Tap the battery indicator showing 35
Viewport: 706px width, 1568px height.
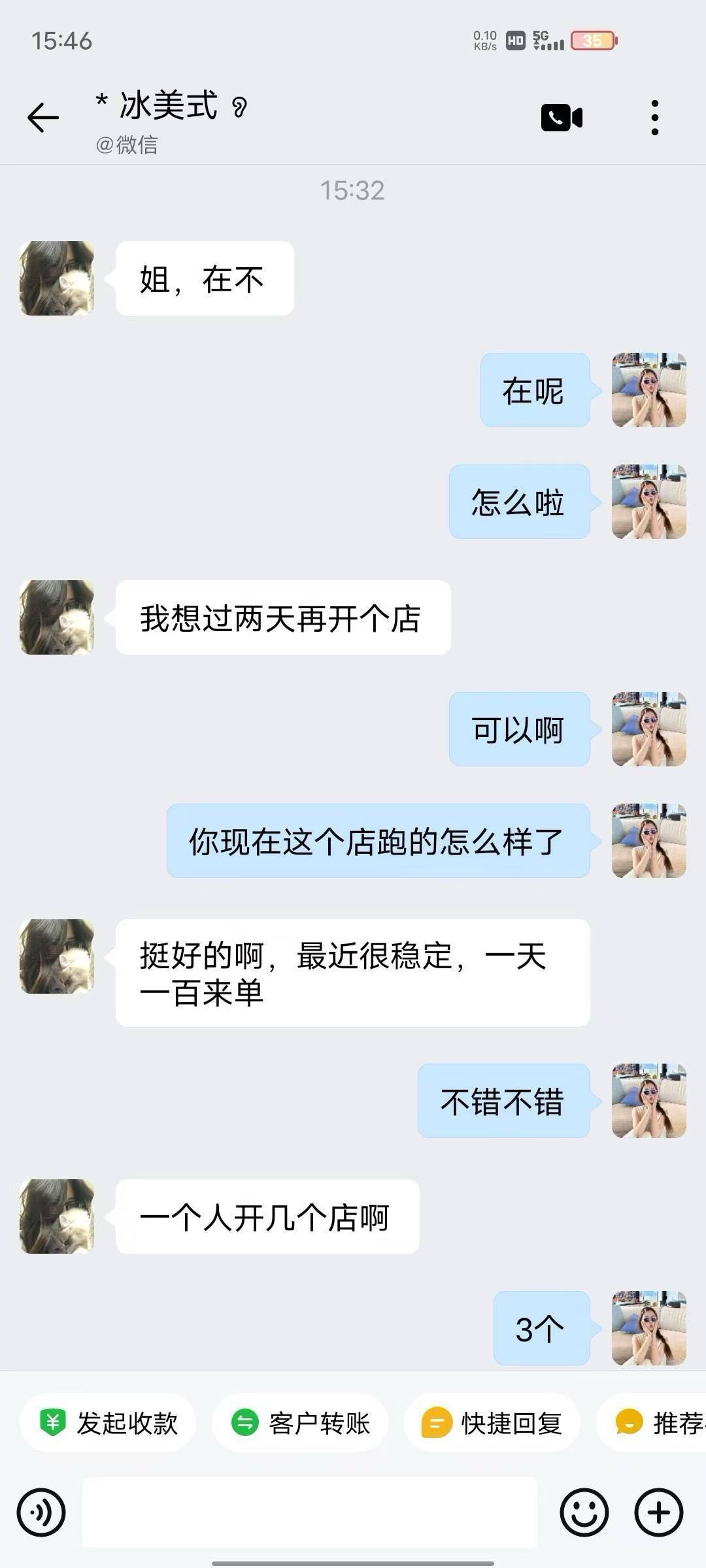590,41
